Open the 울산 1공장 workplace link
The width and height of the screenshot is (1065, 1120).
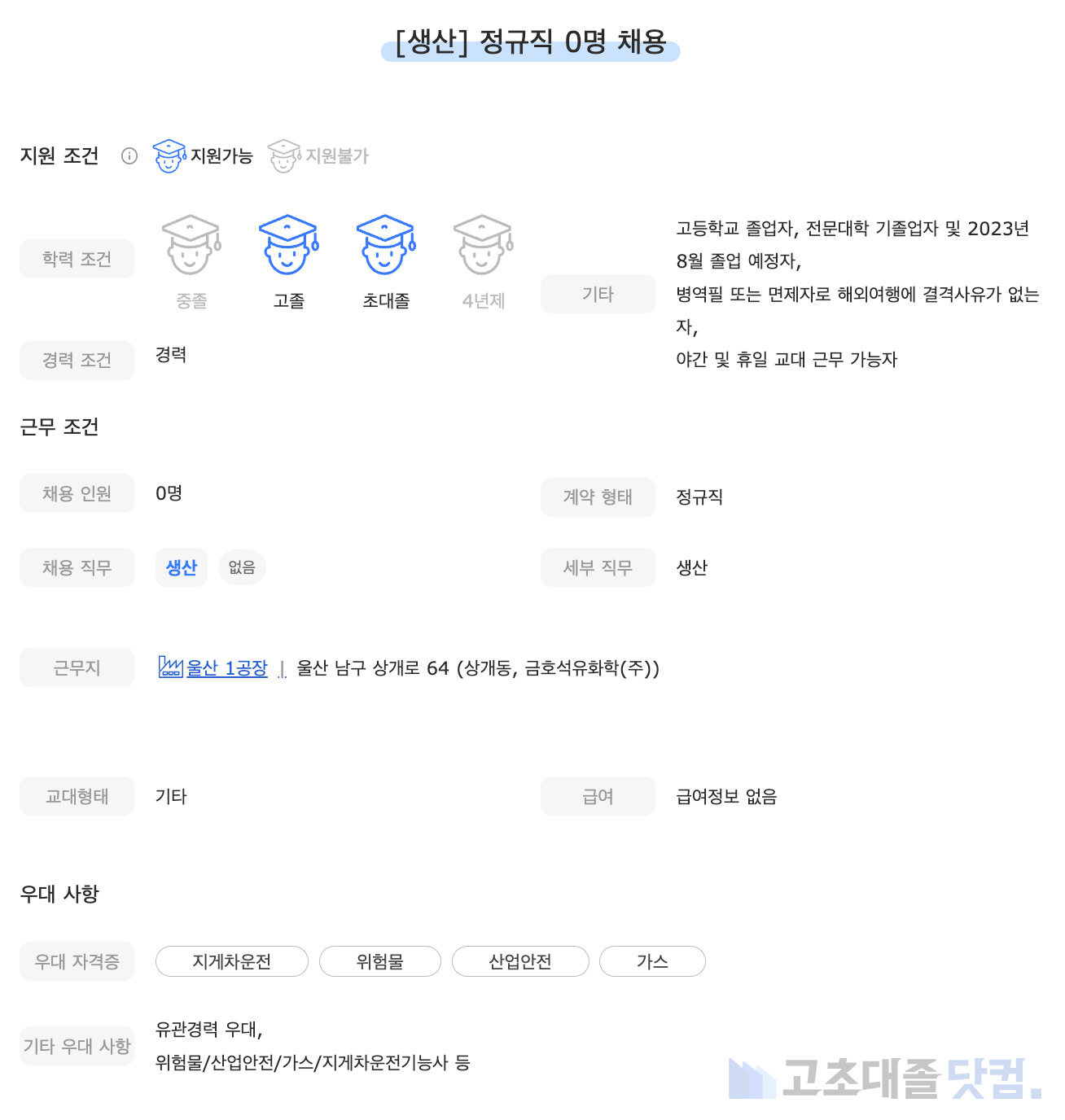click(x=227, y=667)
